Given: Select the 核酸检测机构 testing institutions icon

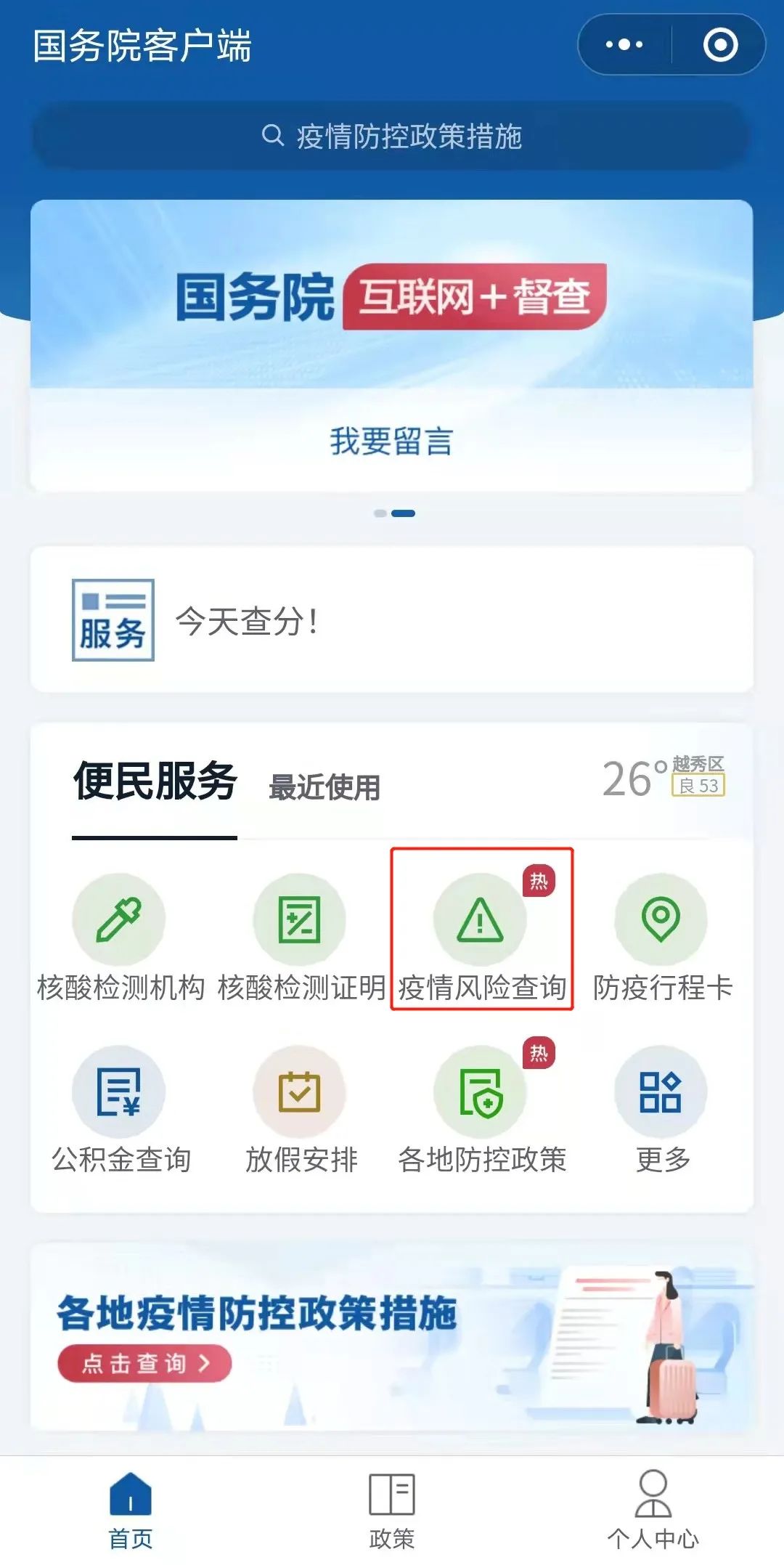Looking at the screenshot, I should (121, 919).
